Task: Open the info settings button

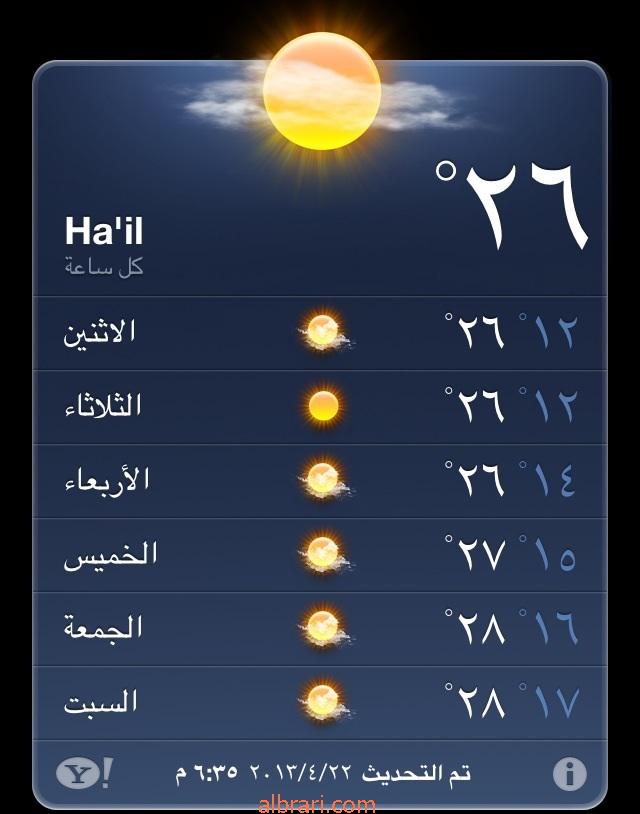Action: [569, 773]
